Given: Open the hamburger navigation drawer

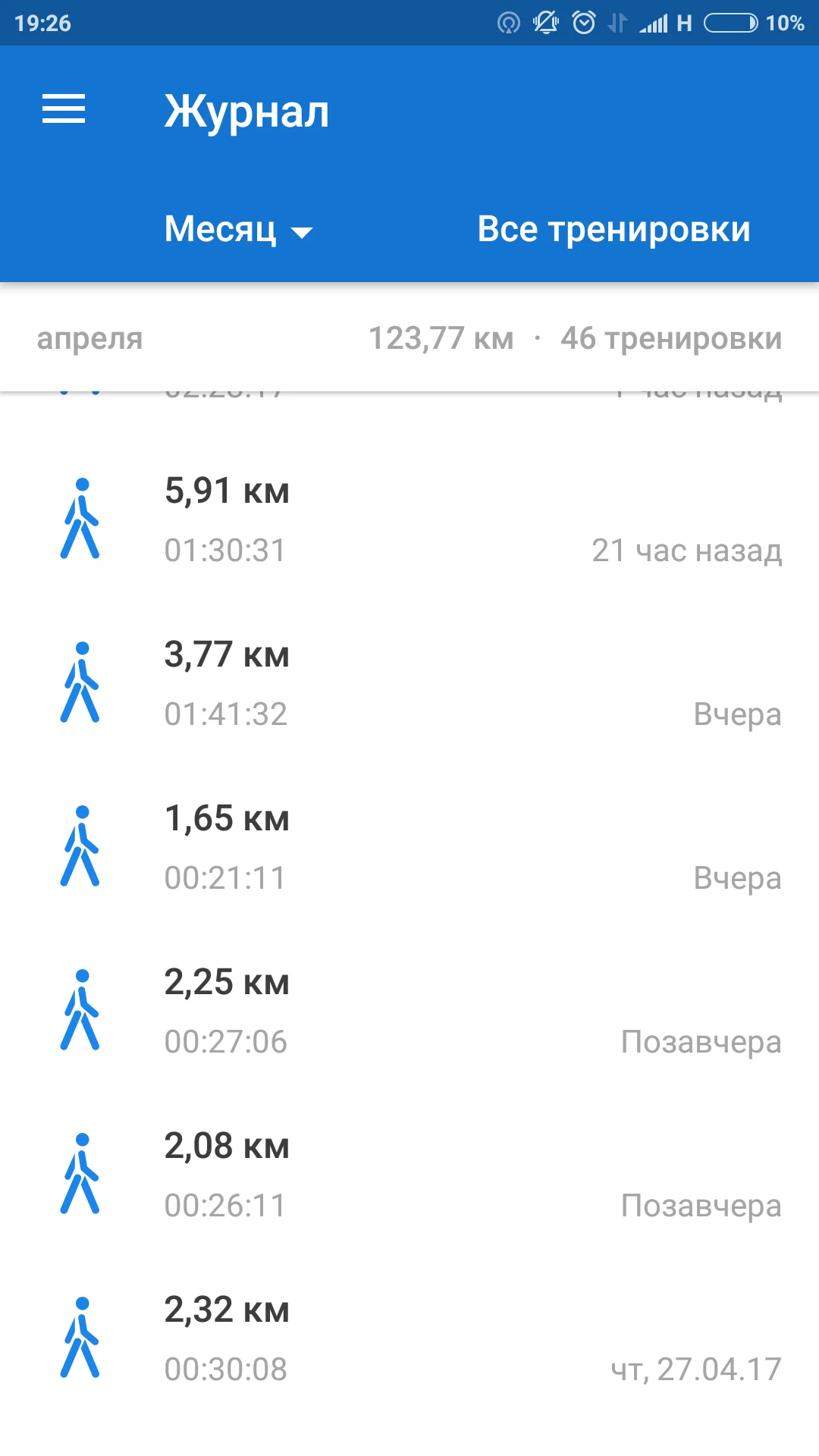Looking at the screenshot, I should 64,109.
